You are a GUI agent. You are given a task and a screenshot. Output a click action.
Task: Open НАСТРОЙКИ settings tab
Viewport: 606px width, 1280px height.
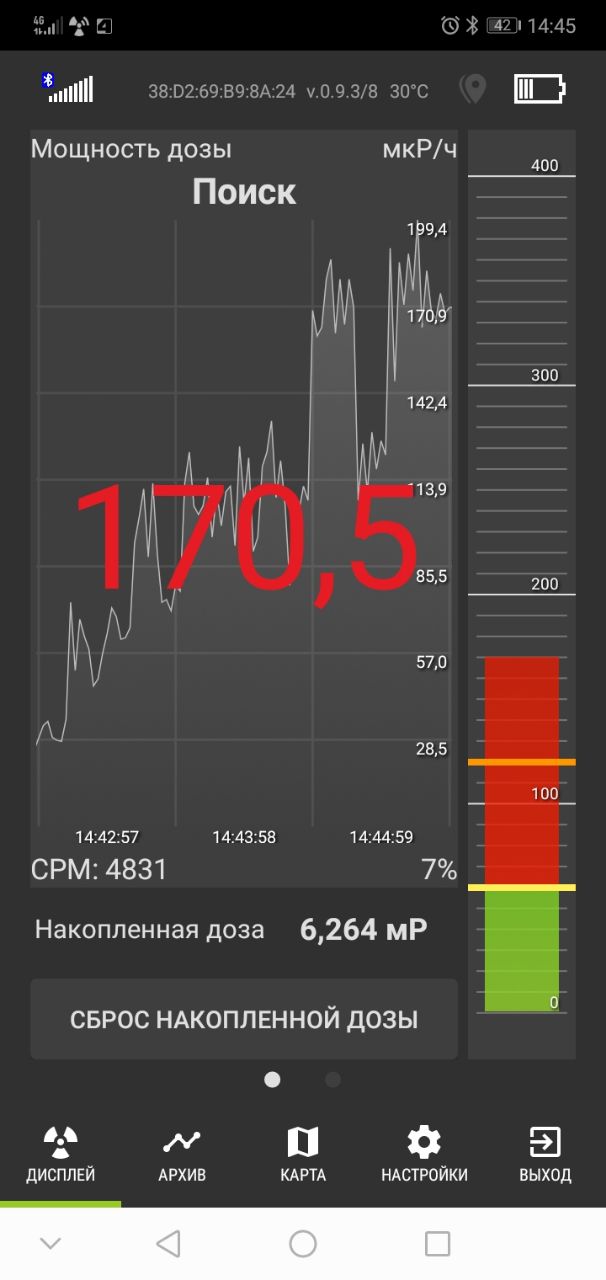click(x=424, y=1155)
